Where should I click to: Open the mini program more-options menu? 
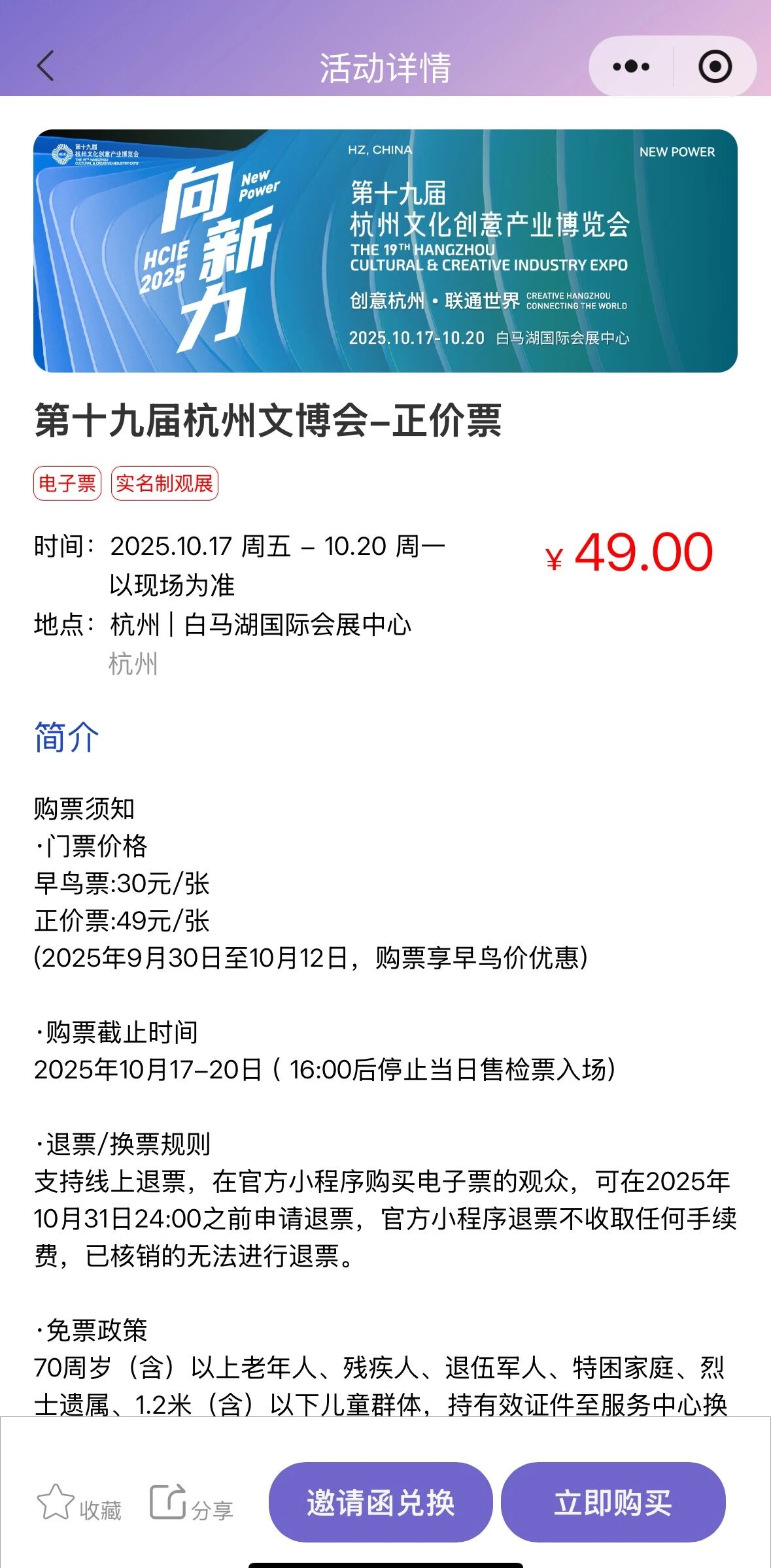tap(631, 67)
